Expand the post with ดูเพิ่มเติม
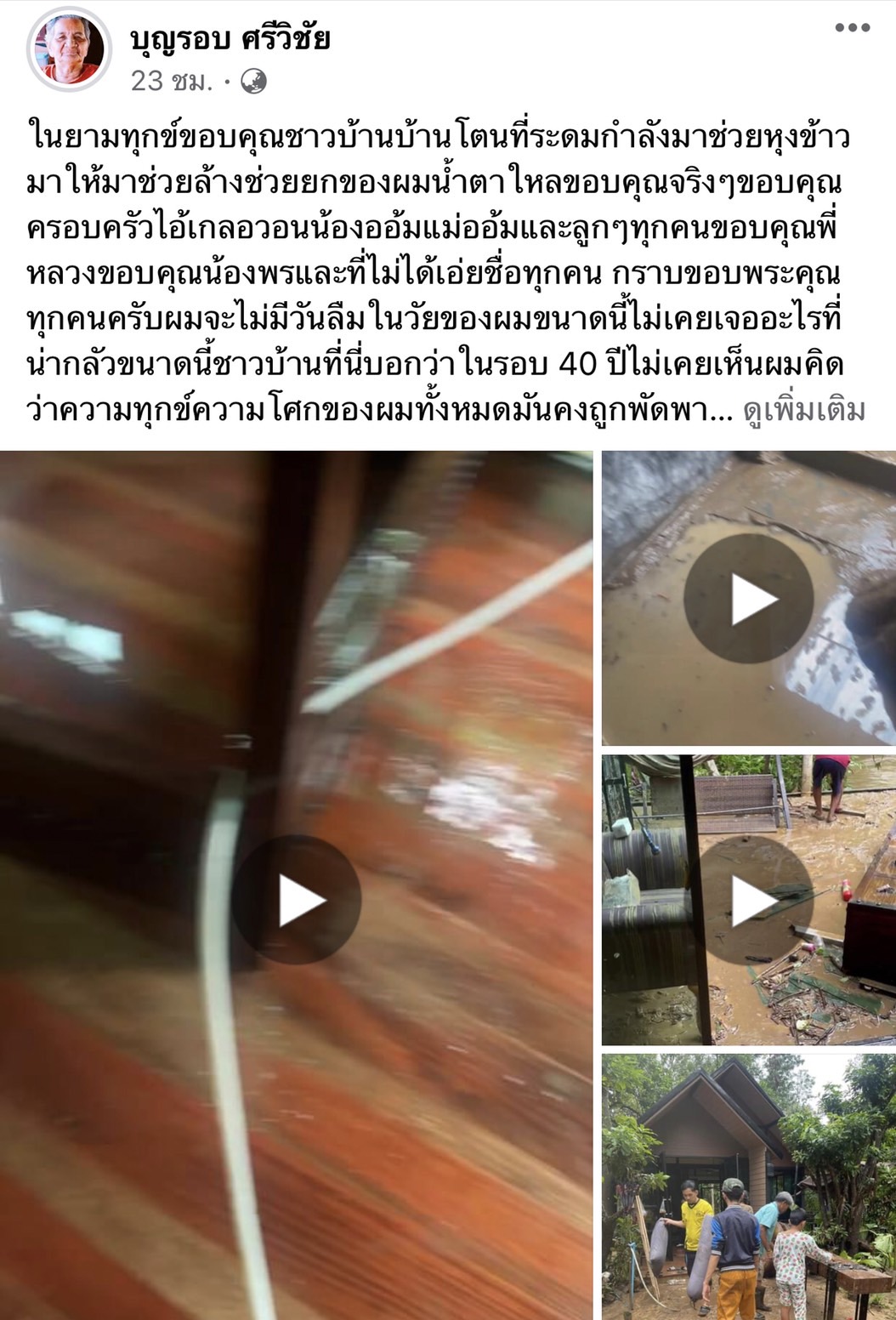The width and height of the screenshot is (896, 1320). click(803, 410)
